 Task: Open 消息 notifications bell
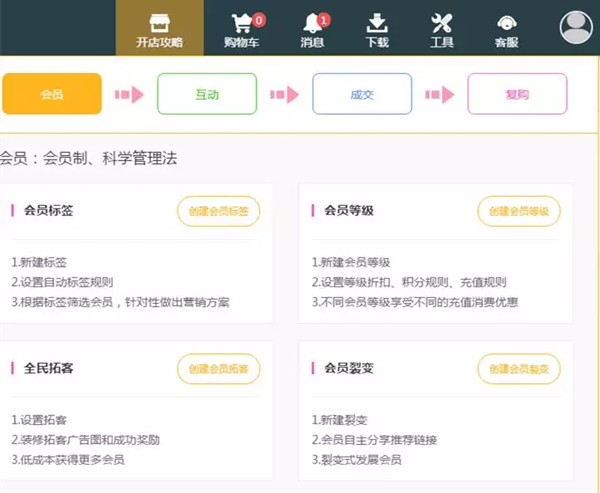tap(312, 28)
